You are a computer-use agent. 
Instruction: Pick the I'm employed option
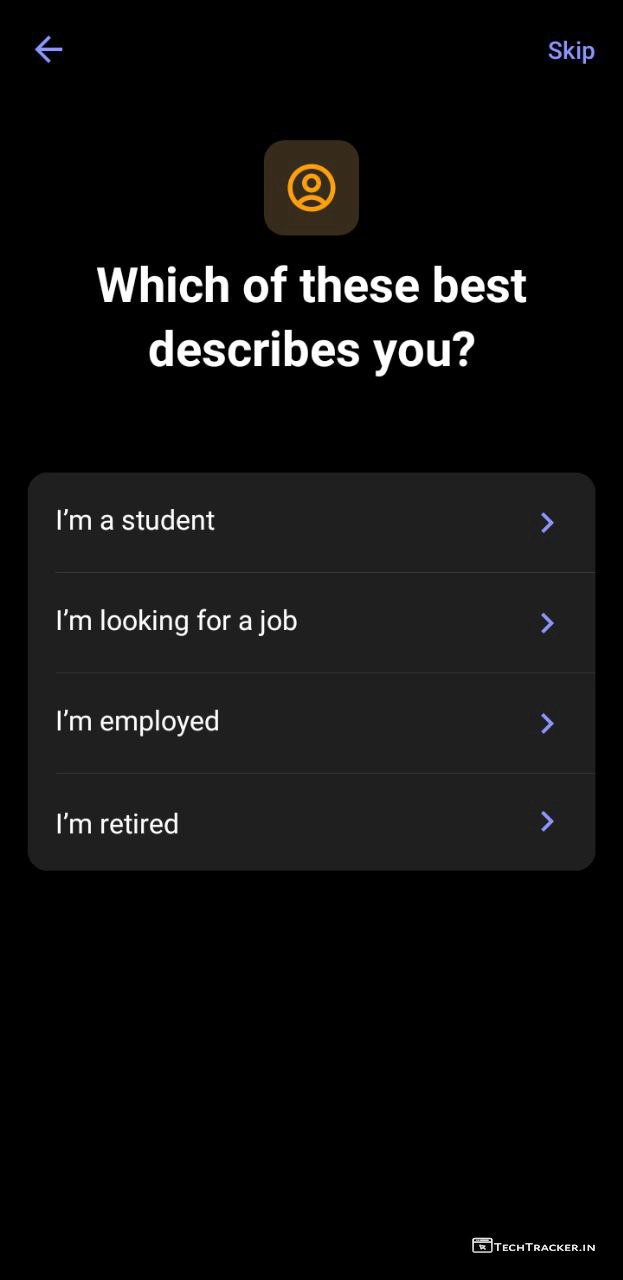pos(311,722)
